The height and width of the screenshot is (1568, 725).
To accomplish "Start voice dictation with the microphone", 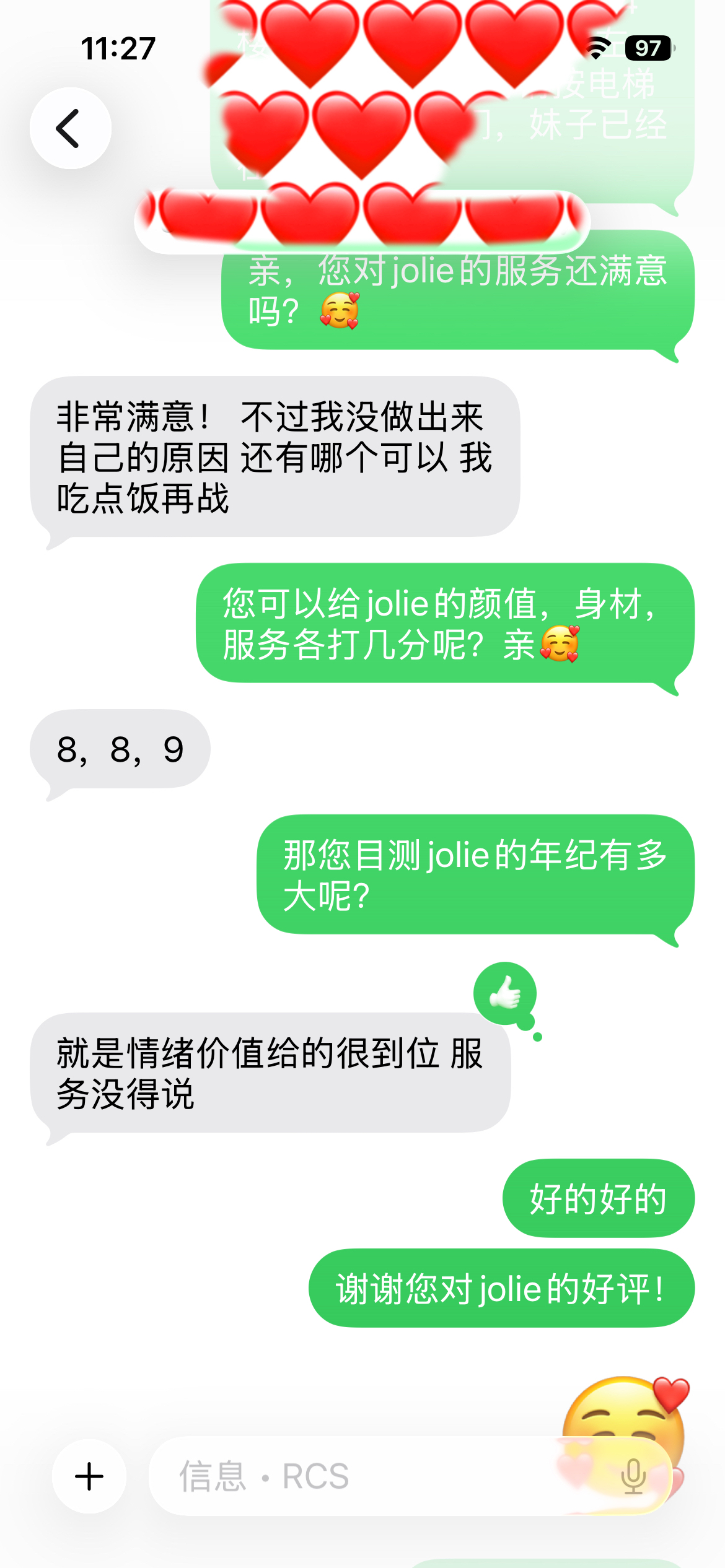I will (x=633, y=1476).
